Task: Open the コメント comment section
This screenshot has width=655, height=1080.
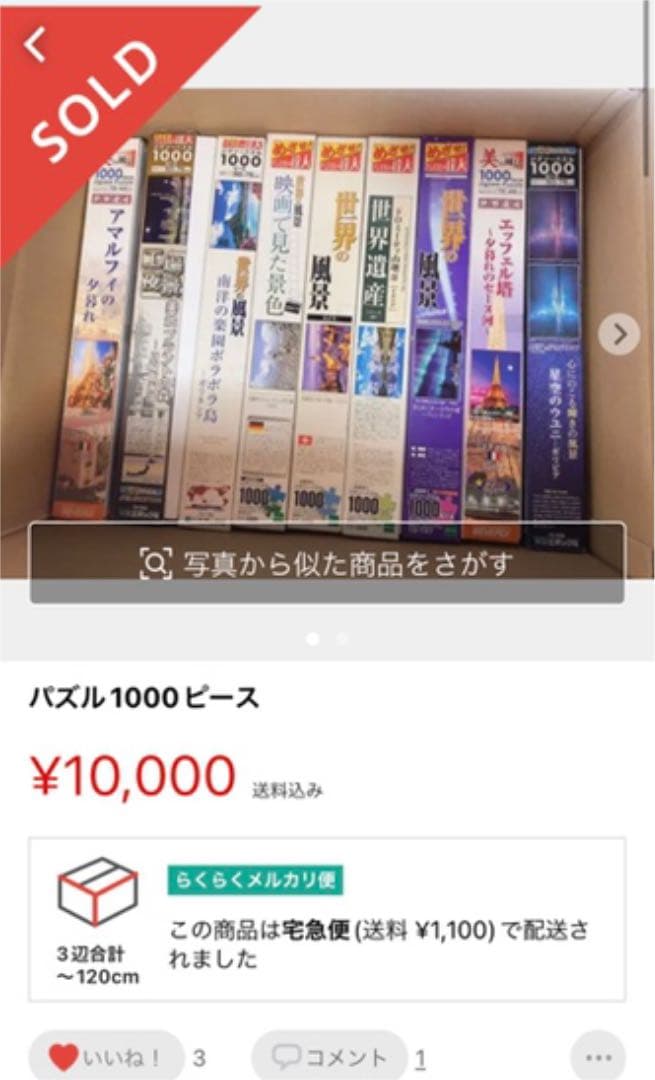Action: pyautogui.click(x=329, y=1057)
